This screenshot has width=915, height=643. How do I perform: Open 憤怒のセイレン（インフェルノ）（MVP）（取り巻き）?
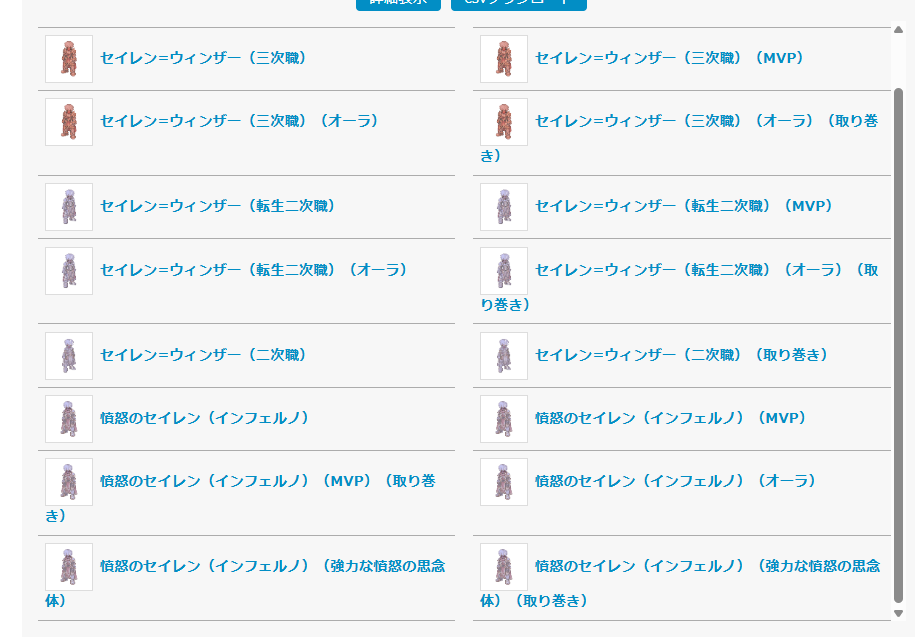[x=267, y=481]
